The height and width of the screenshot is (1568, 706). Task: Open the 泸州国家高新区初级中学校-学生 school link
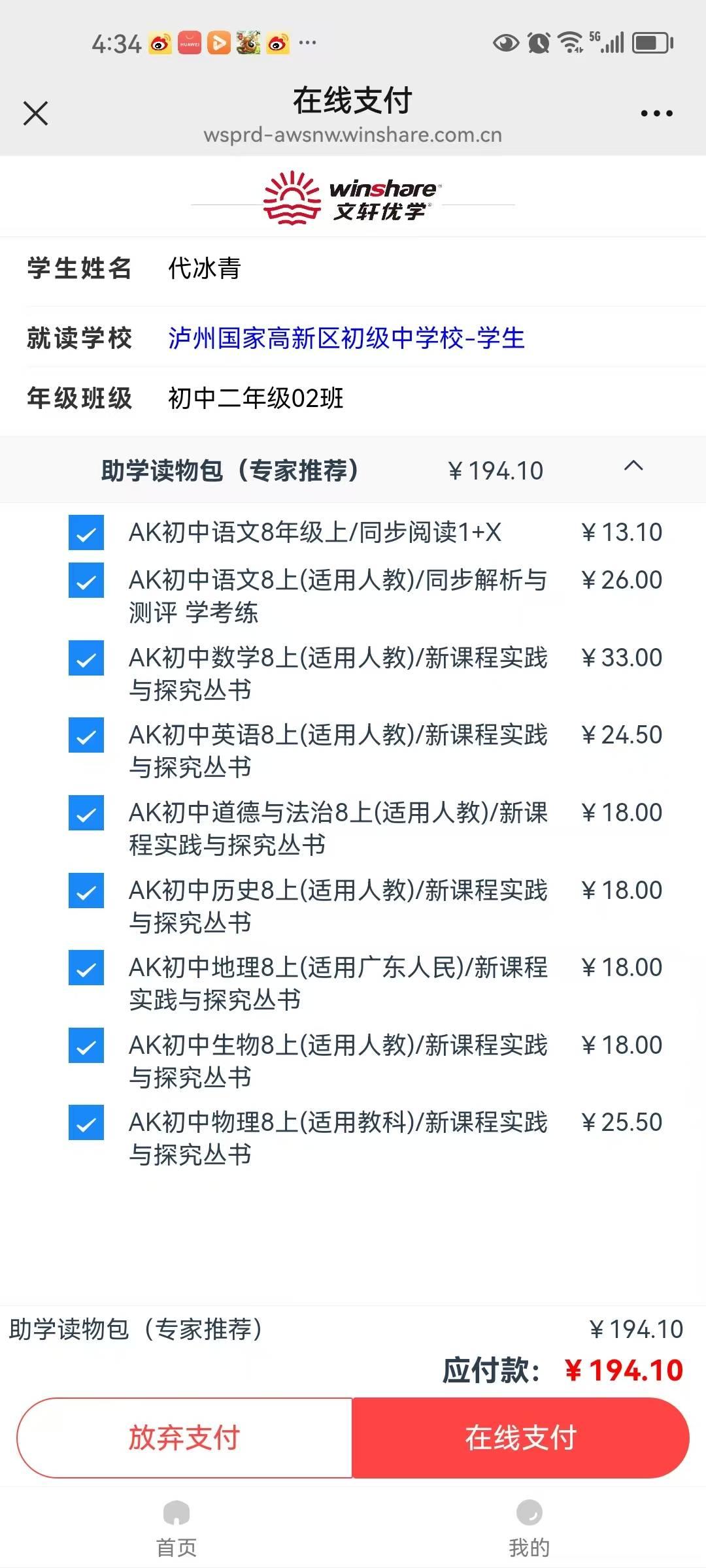[x=346, y=338]
